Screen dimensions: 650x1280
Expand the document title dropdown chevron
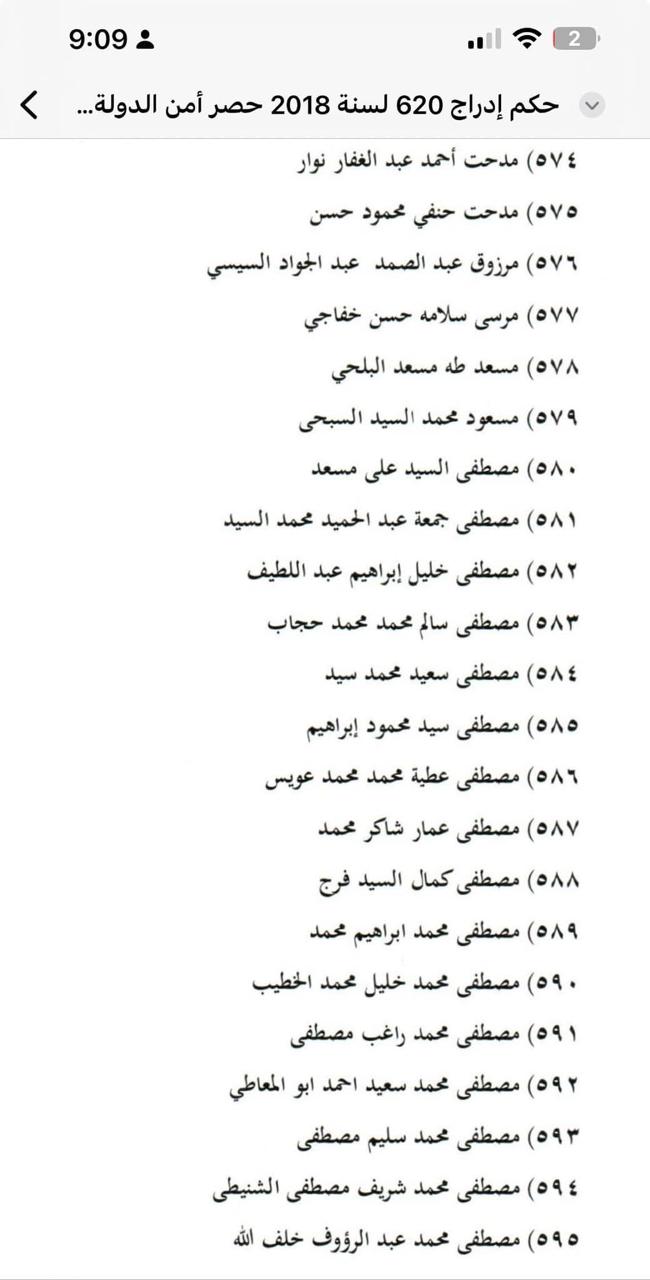pos(592,105)
